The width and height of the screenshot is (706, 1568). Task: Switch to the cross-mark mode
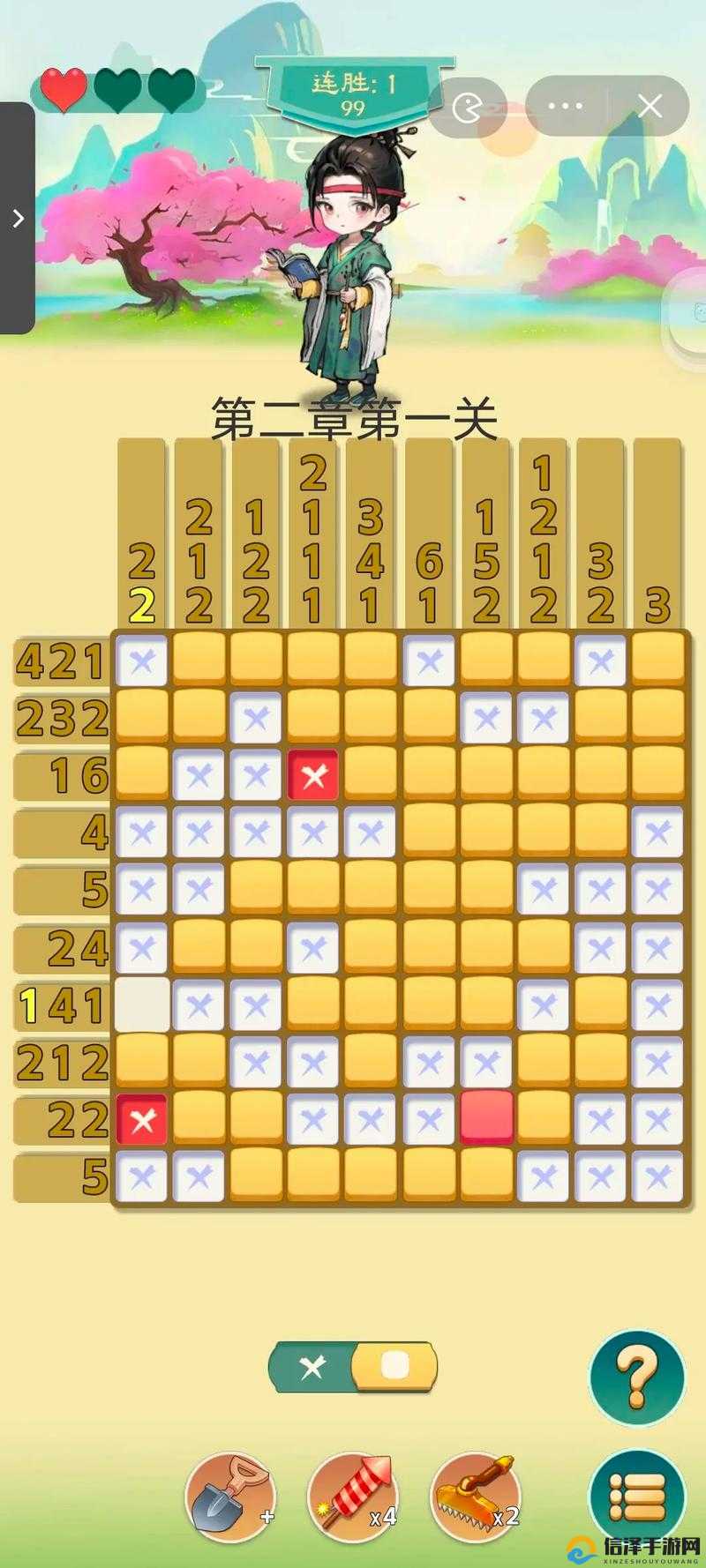click(x=312, y=1367)
